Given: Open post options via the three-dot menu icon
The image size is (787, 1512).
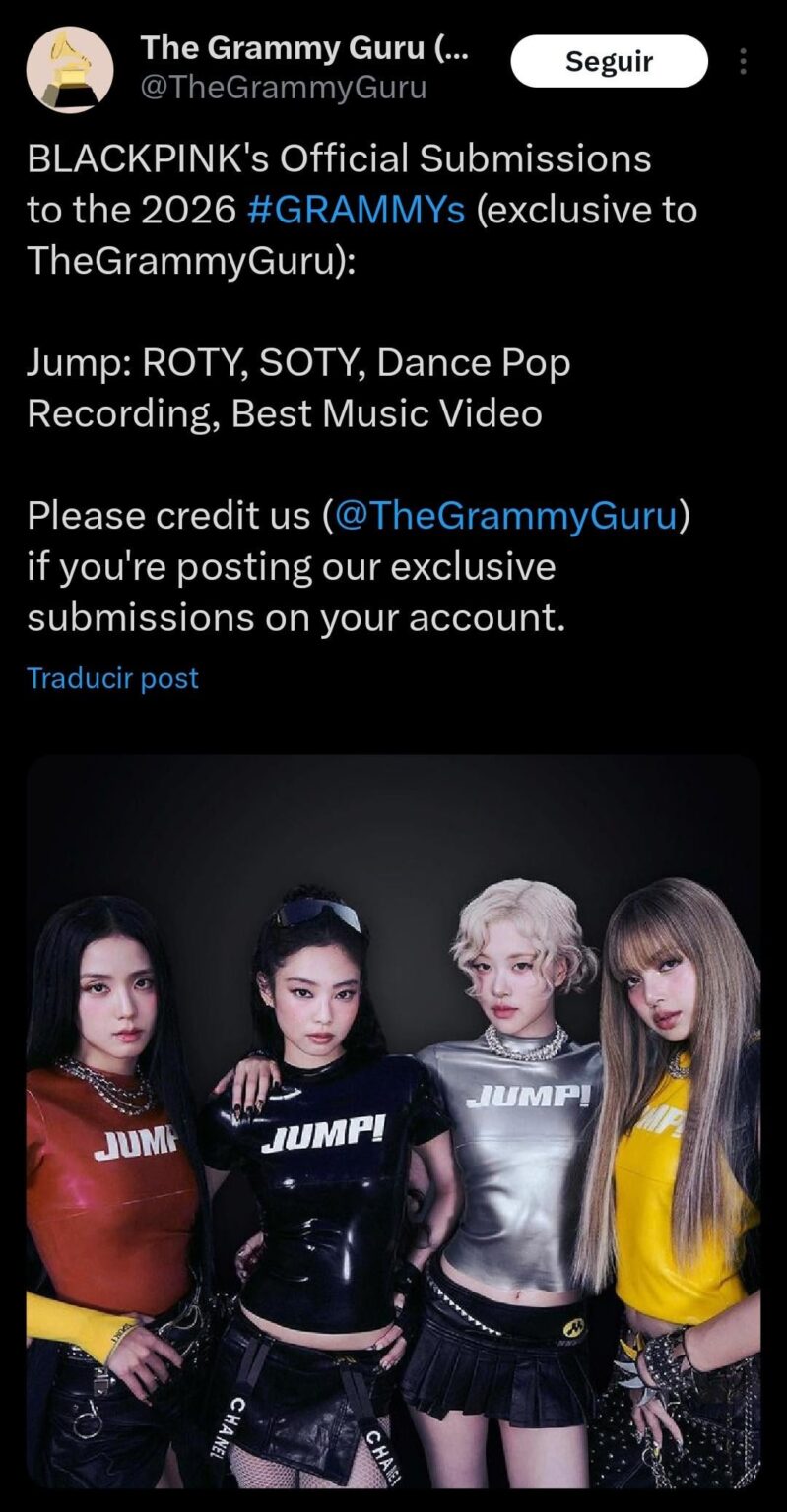Looking at the screenshot, I should coord(746,61).
